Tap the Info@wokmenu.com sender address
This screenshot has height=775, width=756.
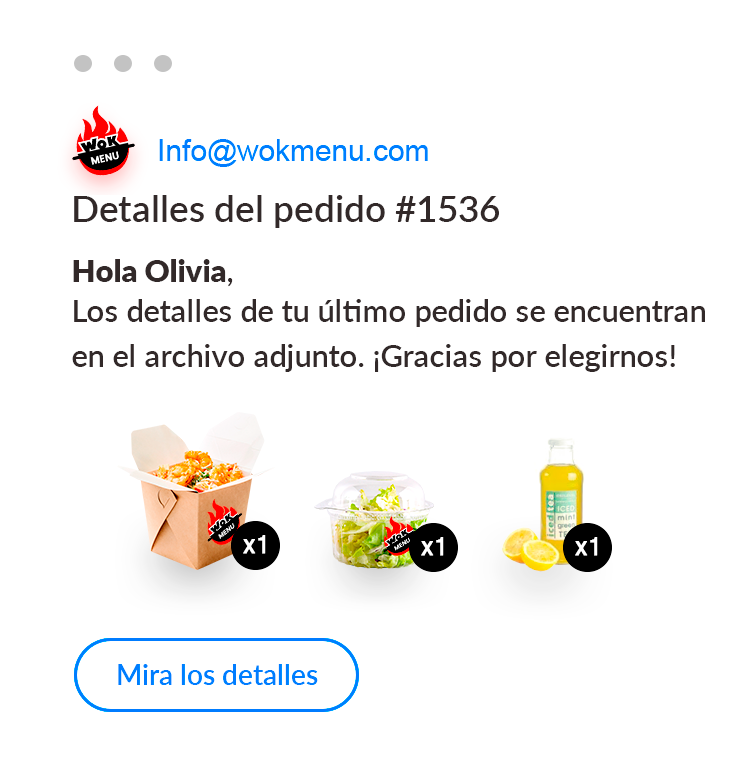(293, 152)
